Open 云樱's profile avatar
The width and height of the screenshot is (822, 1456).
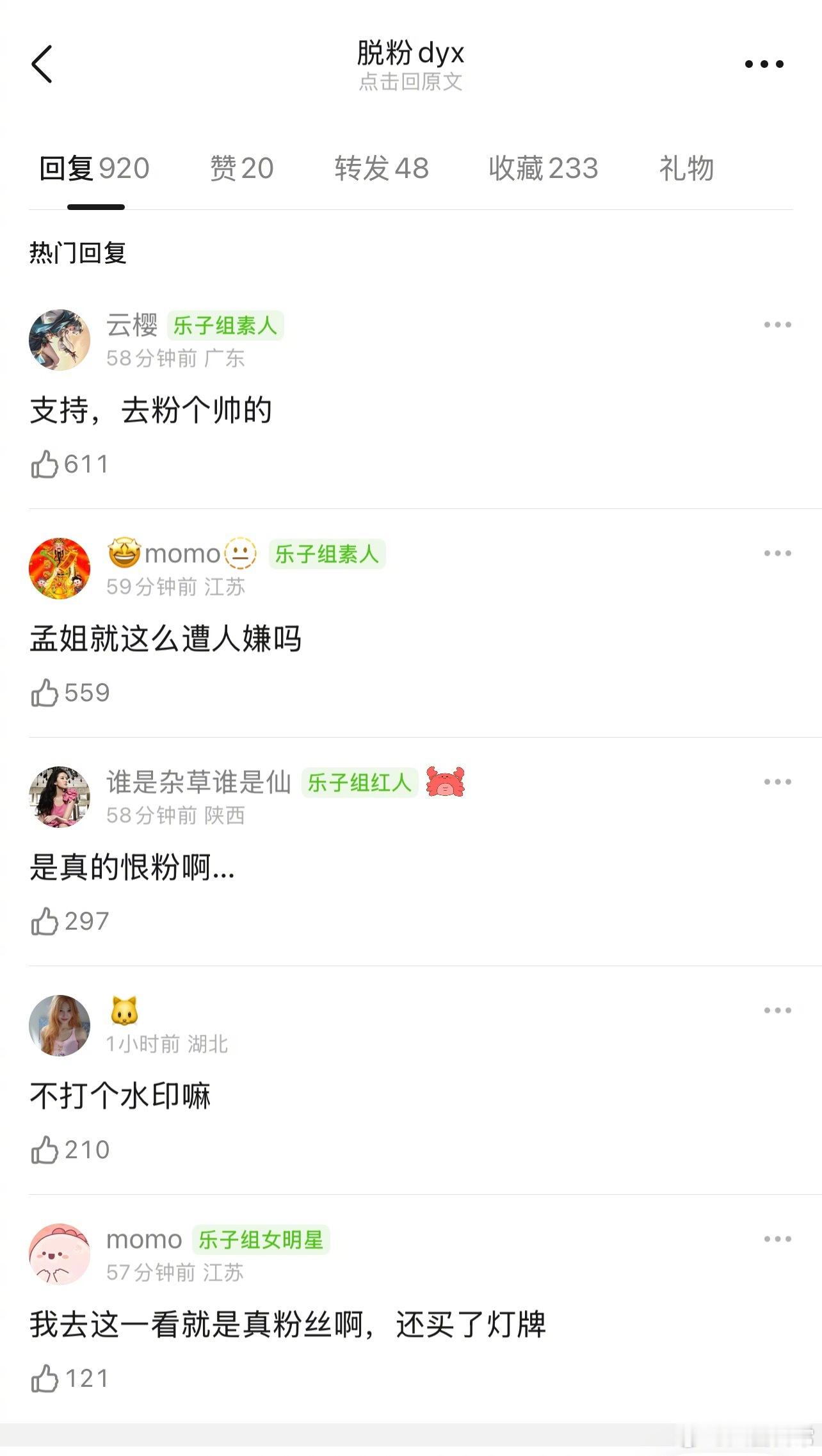pos(60,340)
